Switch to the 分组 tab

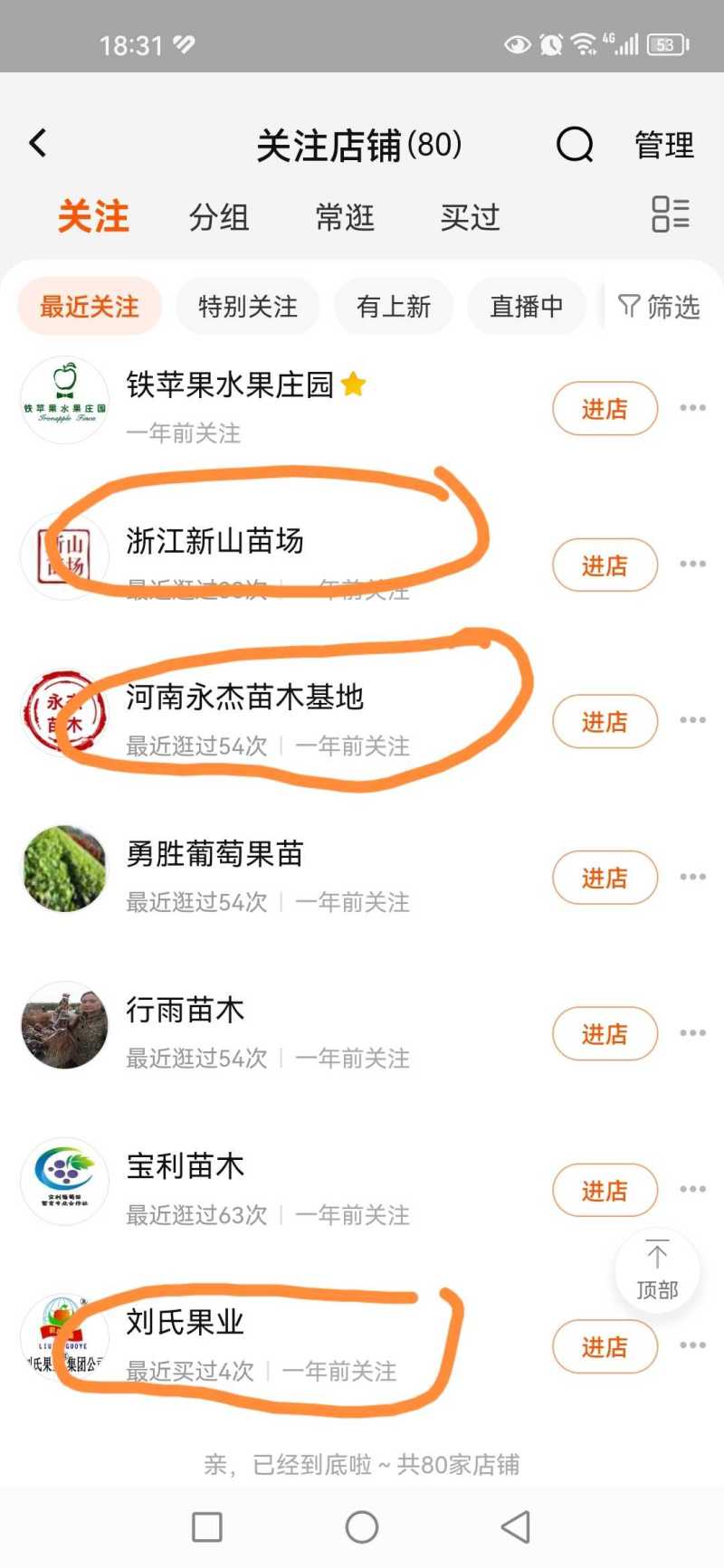(218, 217)
